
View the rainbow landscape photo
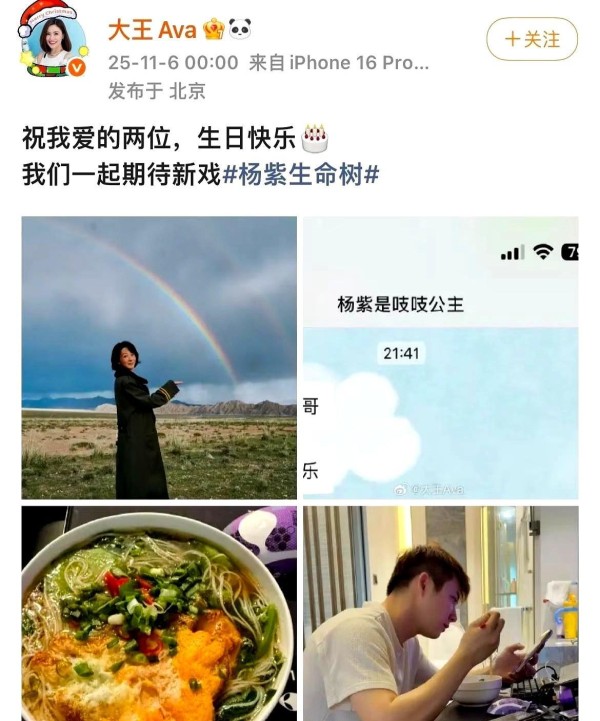pyautogui.click(x=159, y=358)
